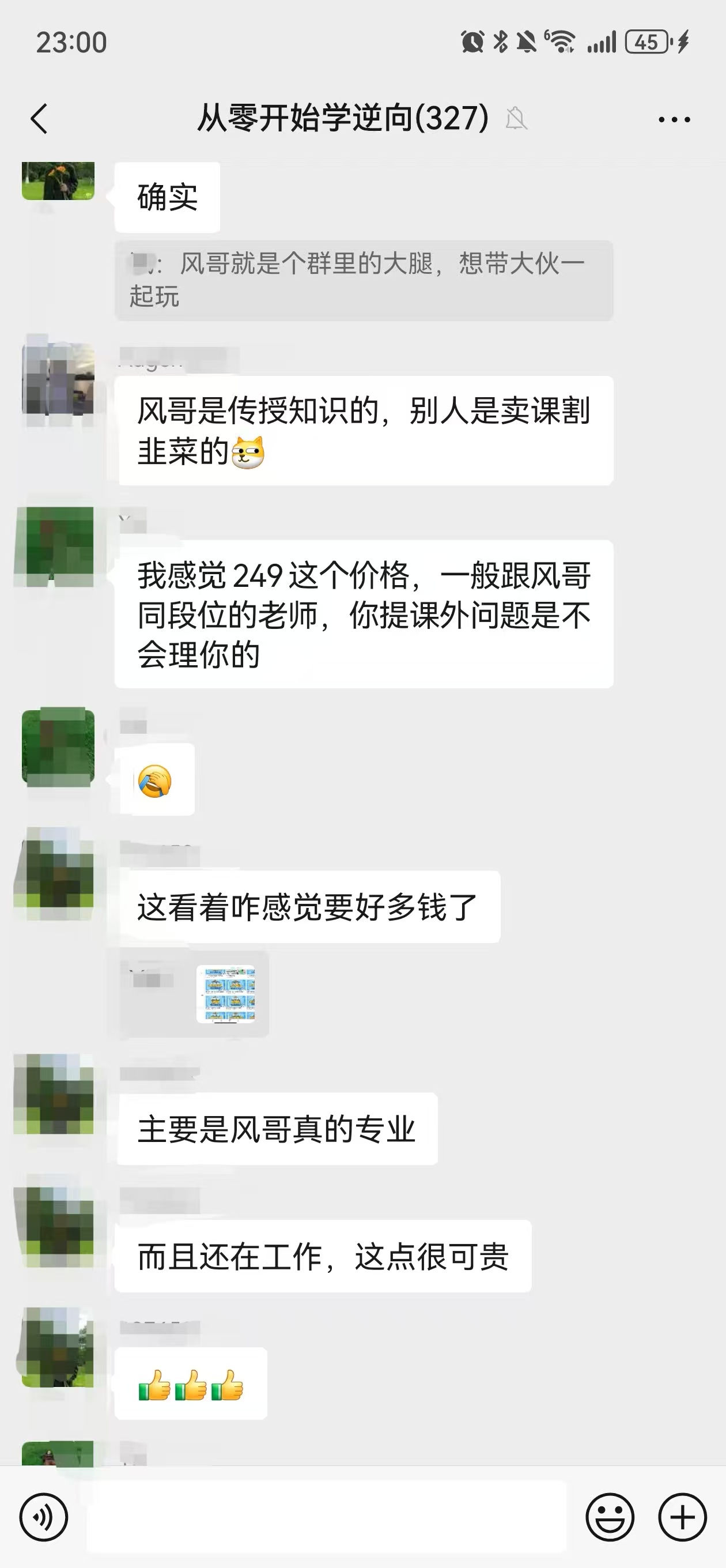
Task: Tap the battery 45% indicator
Action: (648, 43)
